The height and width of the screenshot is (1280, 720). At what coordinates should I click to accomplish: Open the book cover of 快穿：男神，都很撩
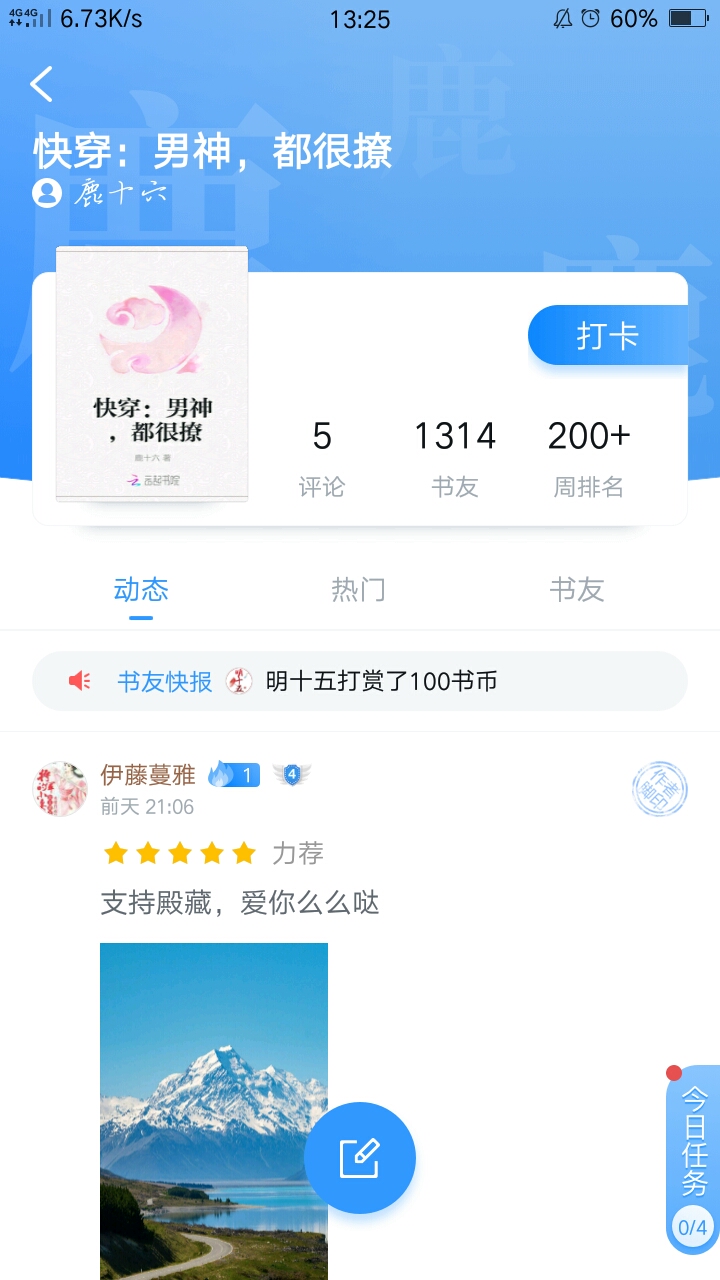click(152, 374)
